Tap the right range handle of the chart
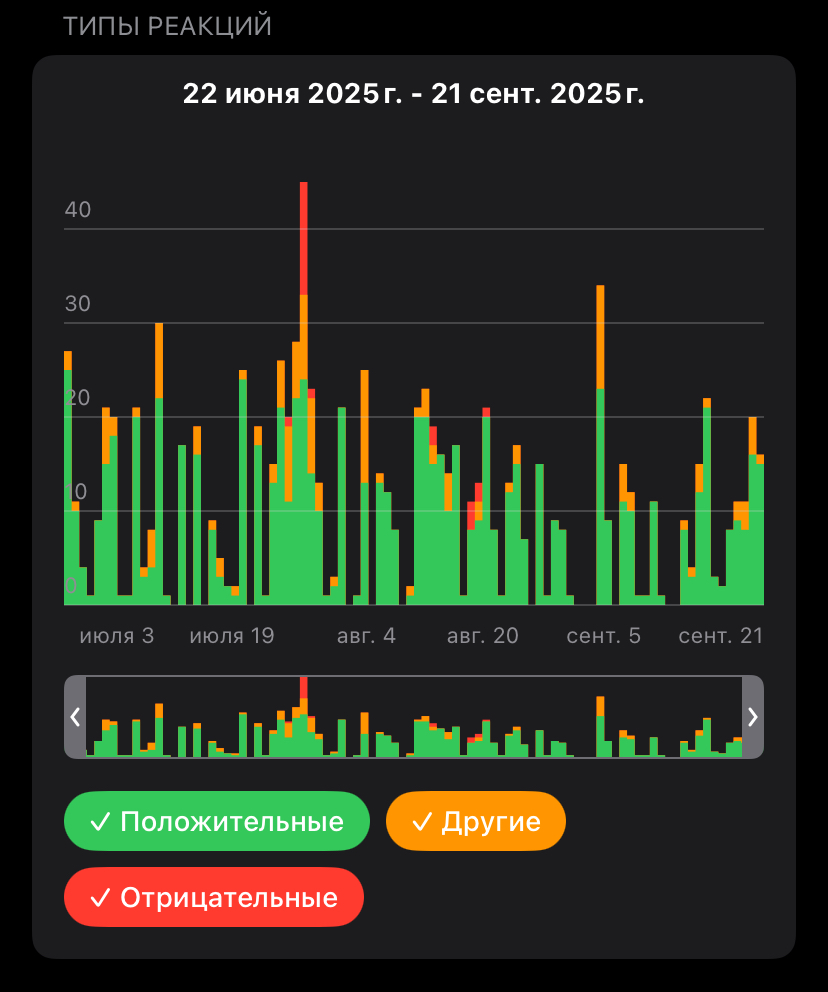The image size is (828, 992). [753, 717]
